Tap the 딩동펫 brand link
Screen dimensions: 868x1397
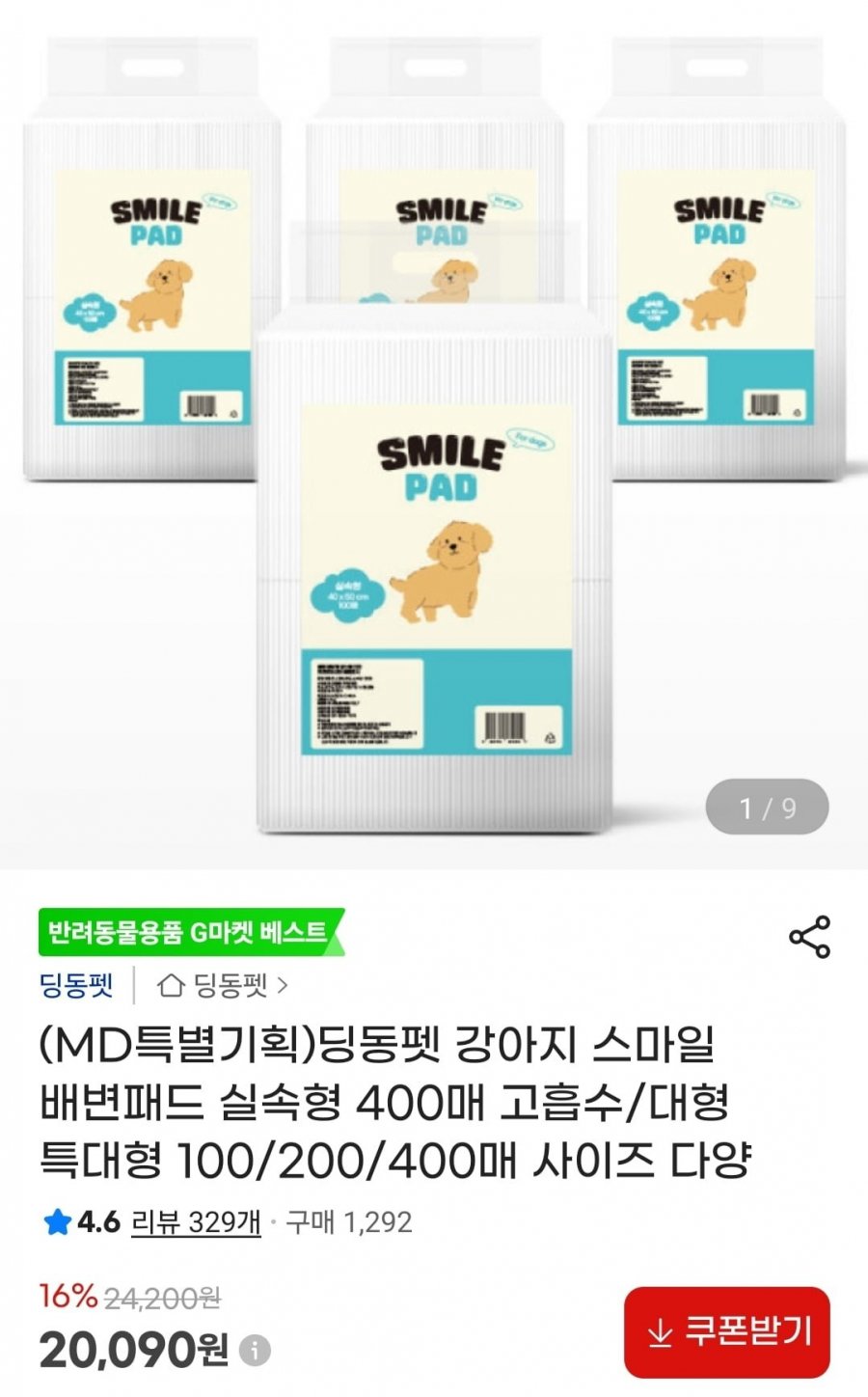[x=76, y=985]
